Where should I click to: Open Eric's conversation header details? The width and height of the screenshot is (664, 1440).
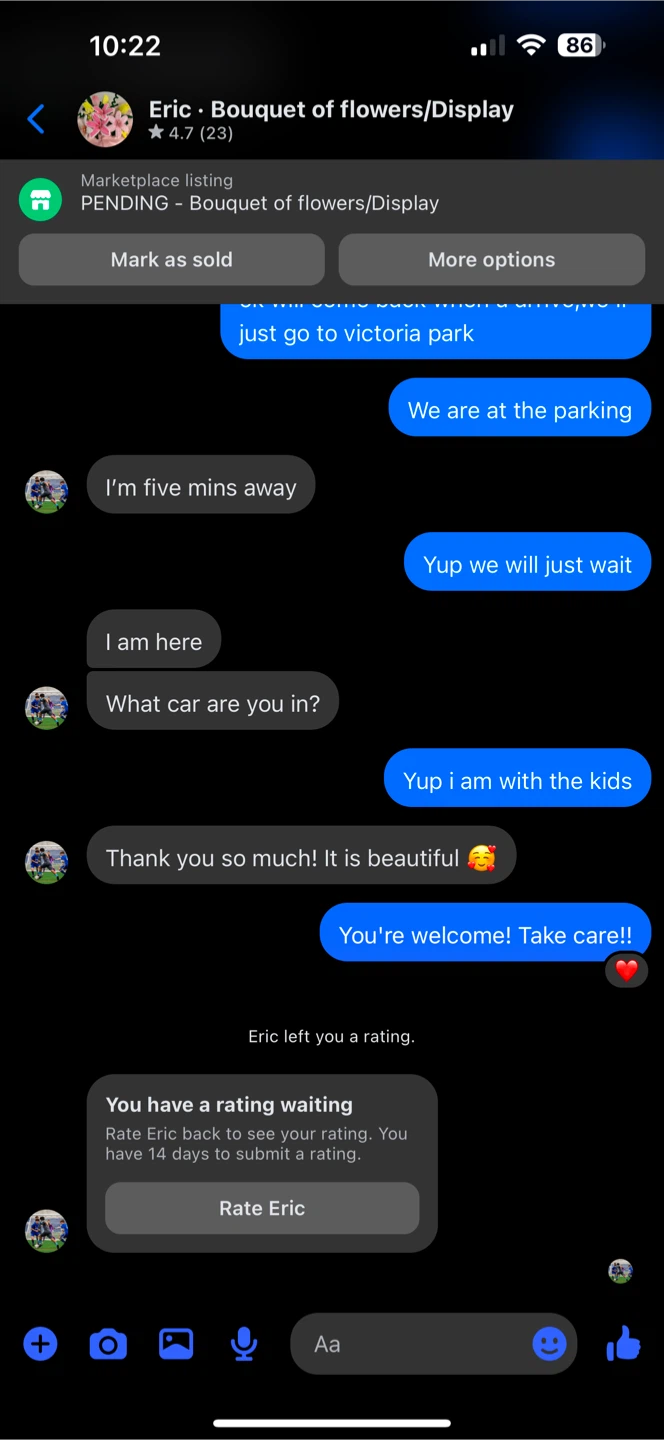pyautogui.click(x=331, y=119)
